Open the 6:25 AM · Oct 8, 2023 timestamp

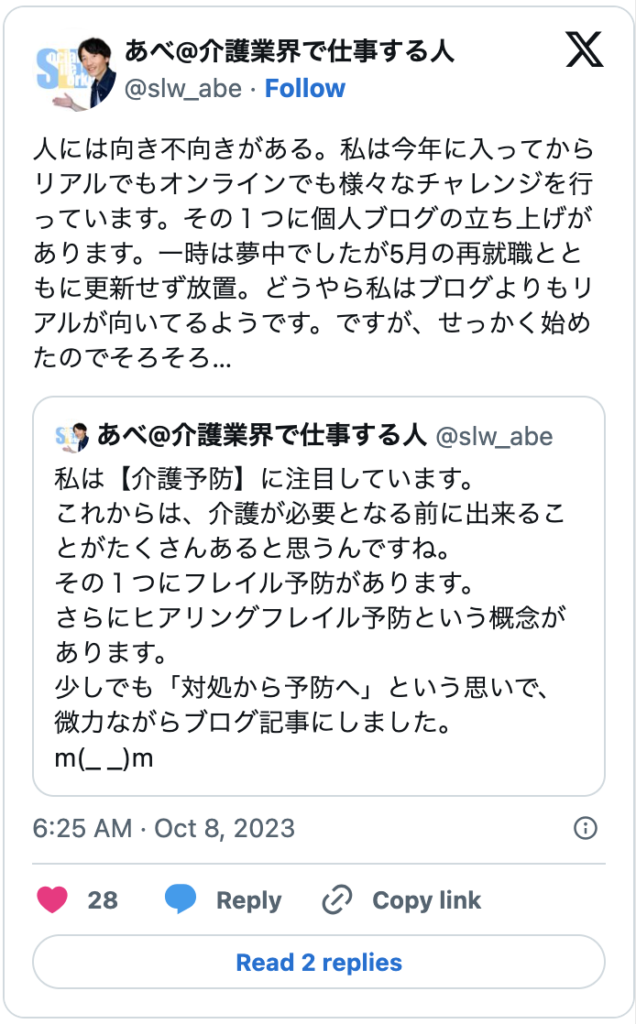coord(164,828)
